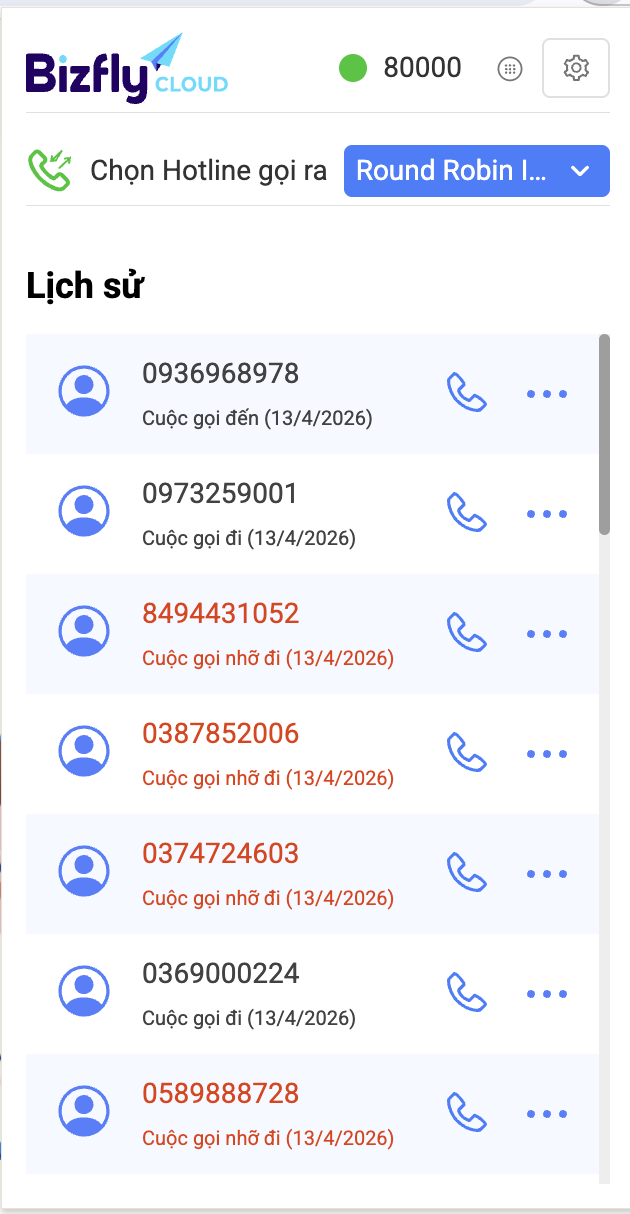Image resolution: width=630 pixels, height=1214 pixels.
Task: Open more options for 0369000224
Action: tap(547, 994)
